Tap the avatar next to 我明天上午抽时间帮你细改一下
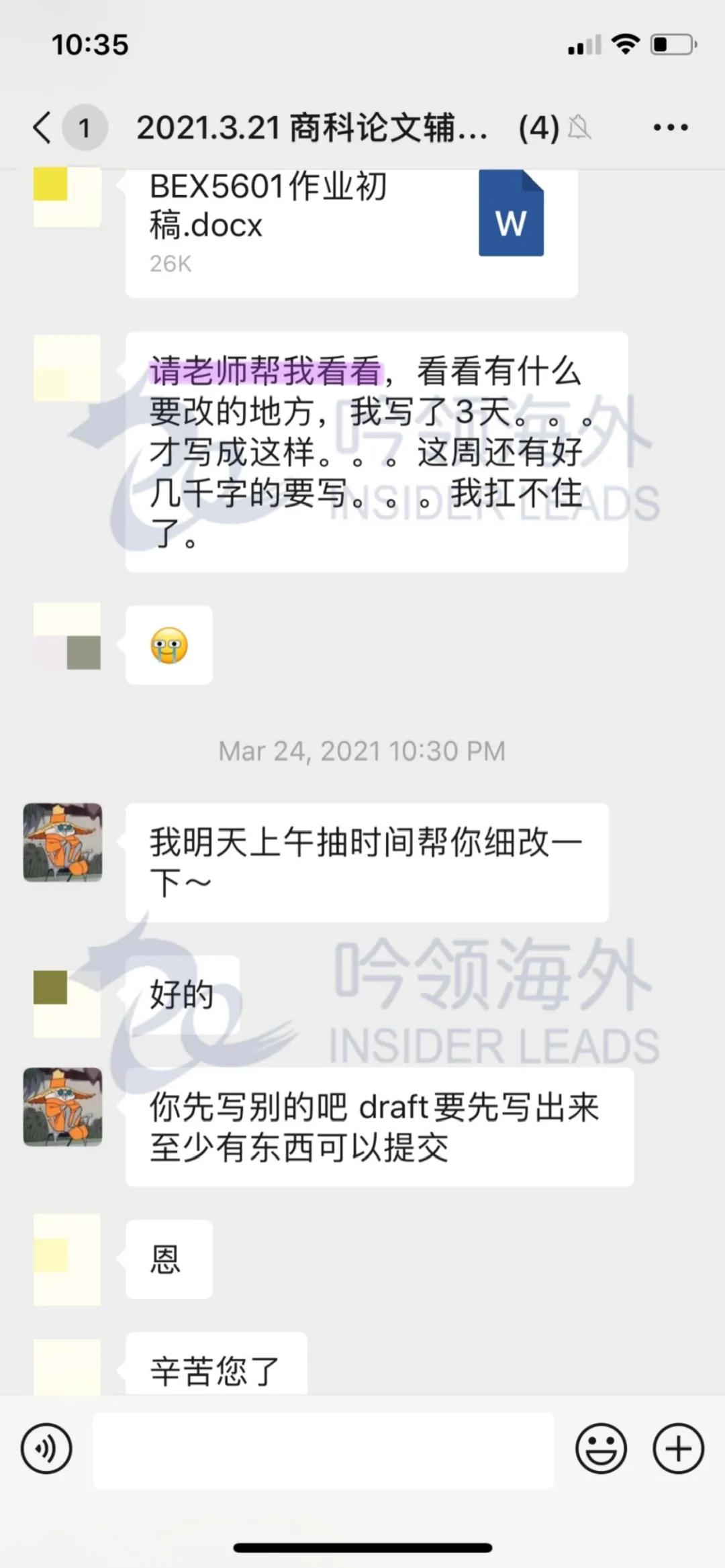 (x=63, y=842)
